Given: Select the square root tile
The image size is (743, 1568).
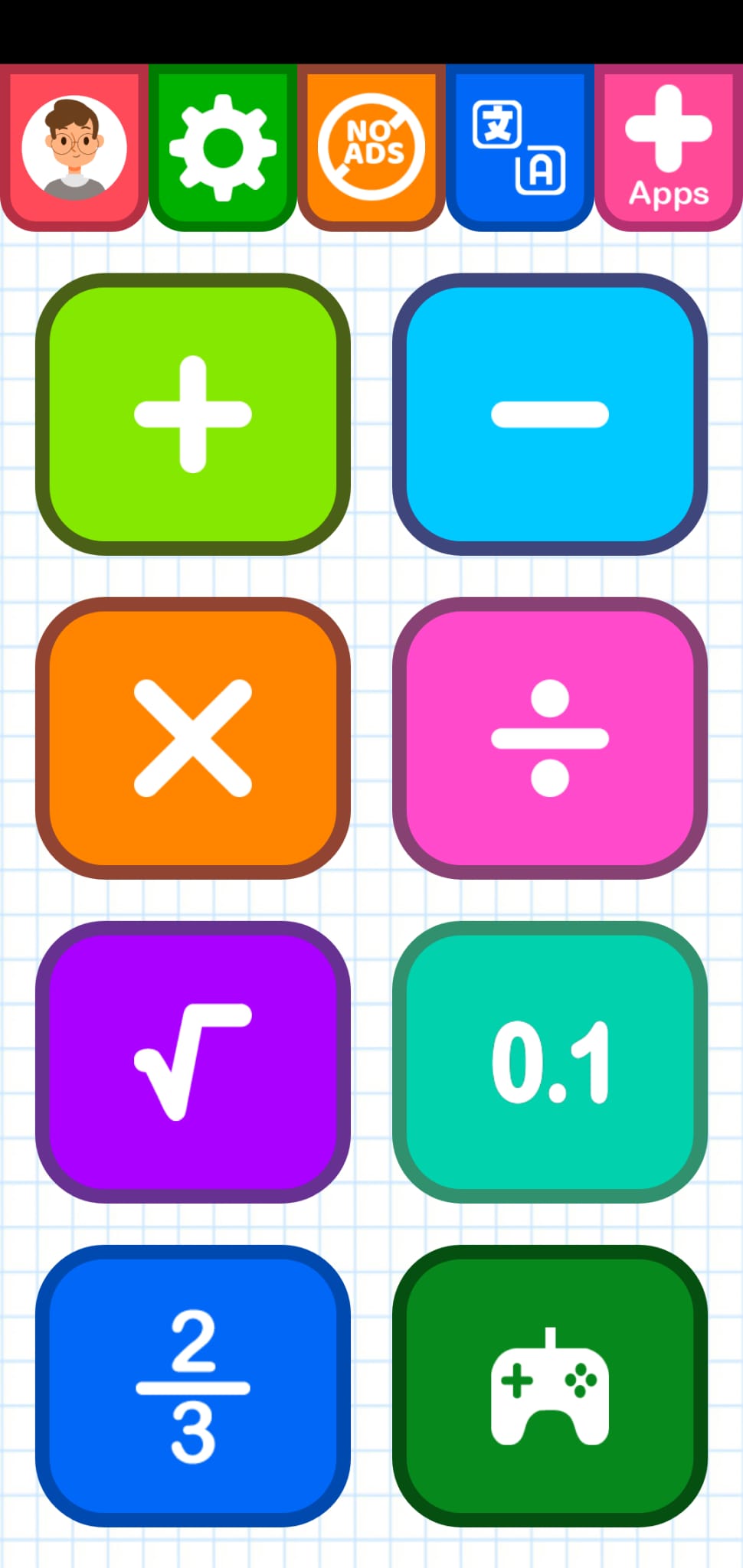Looking at the screenshot, I should click(193, 1062).
